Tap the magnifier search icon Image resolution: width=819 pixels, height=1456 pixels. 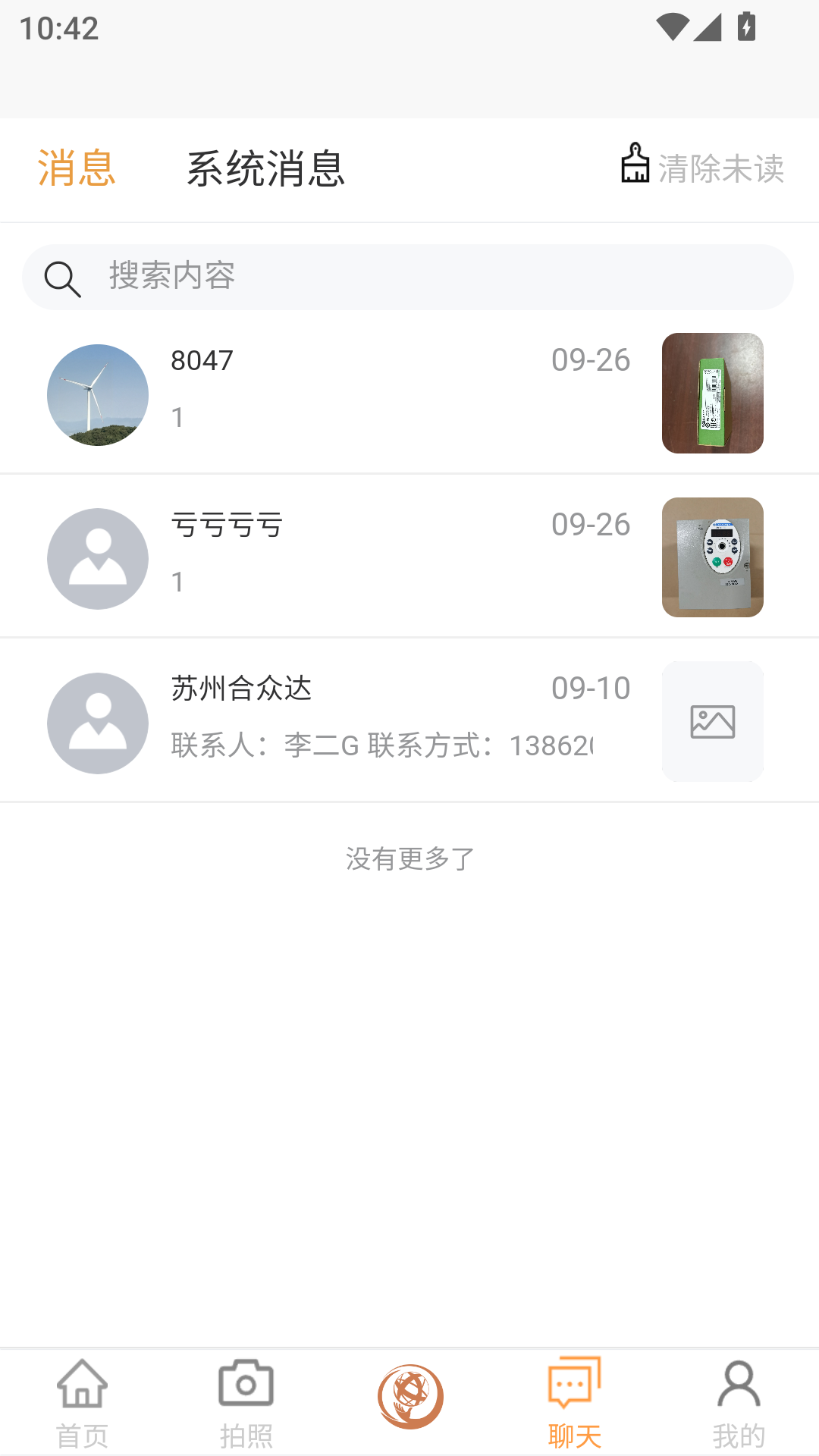coord(62,278)
